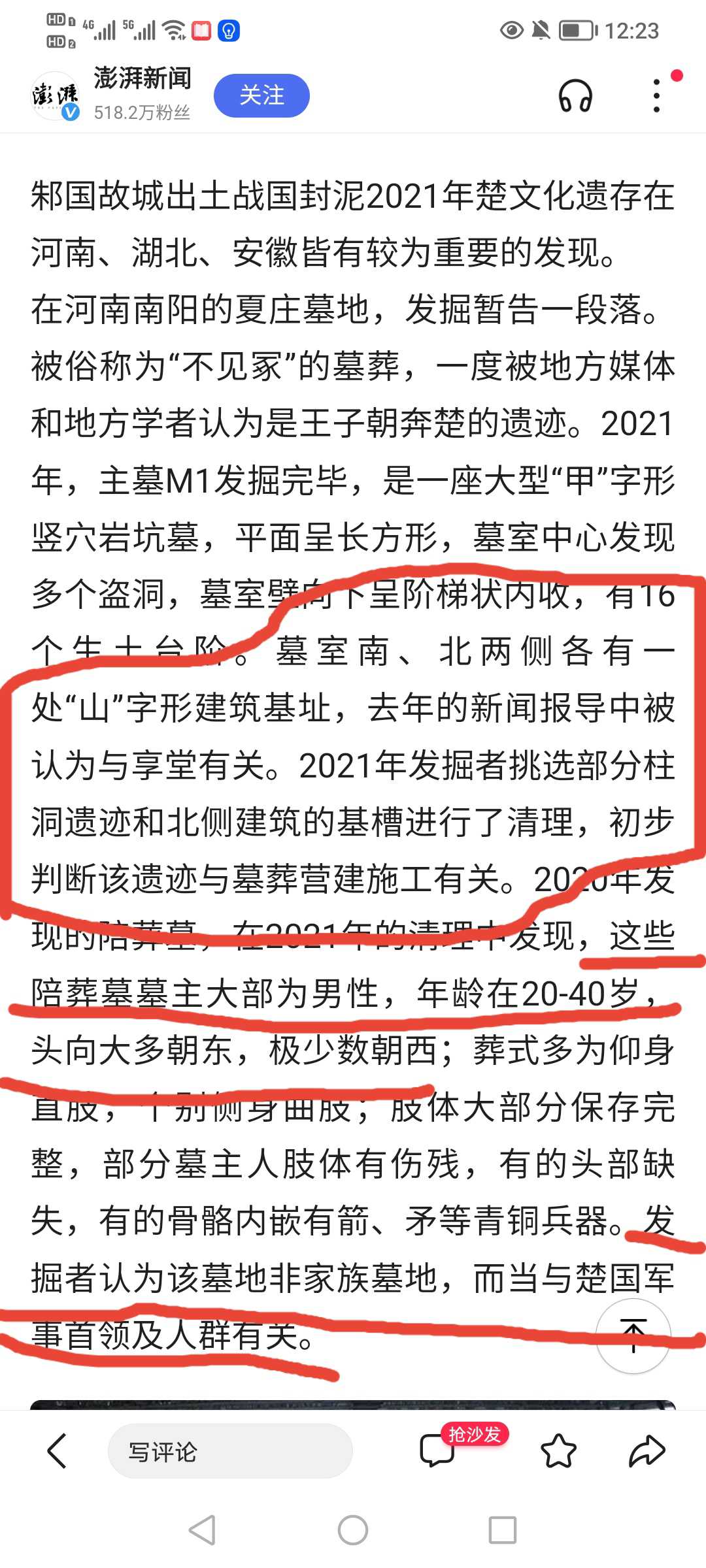Listen to the article with headphones icon
Viewport: 706px width, 1568px height.
575,96
